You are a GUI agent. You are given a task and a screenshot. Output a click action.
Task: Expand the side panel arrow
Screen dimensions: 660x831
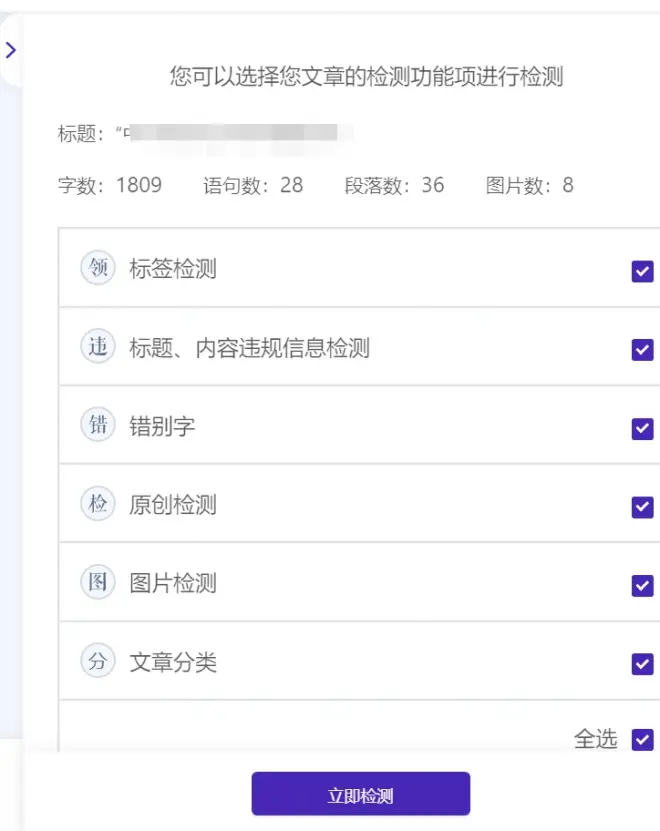(x=10, y=50)
